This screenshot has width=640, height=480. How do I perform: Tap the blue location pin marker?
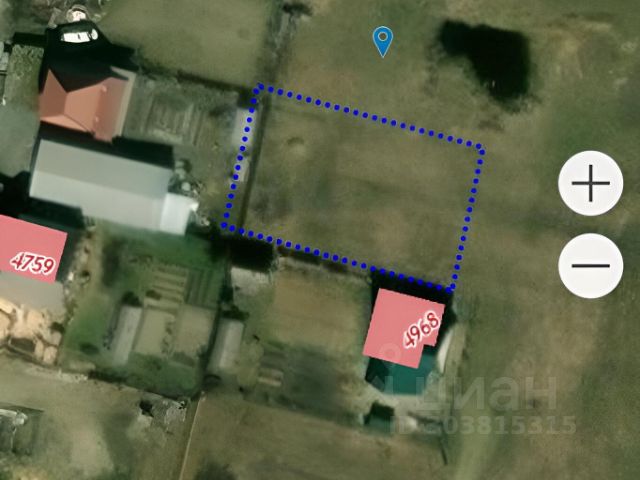click(x=382, y=41)
